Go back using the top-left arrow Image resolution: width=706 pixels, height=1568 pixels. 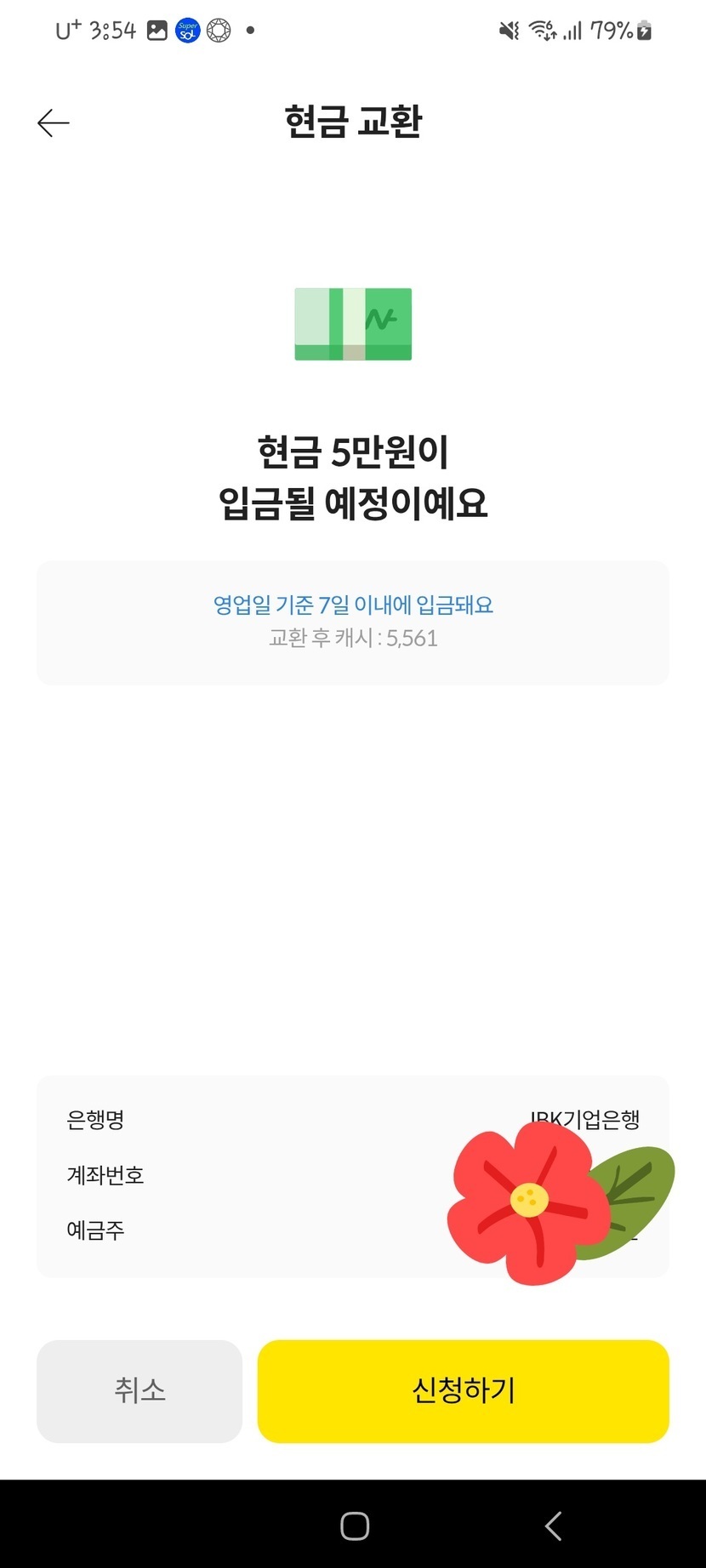[x=53, y=123]
